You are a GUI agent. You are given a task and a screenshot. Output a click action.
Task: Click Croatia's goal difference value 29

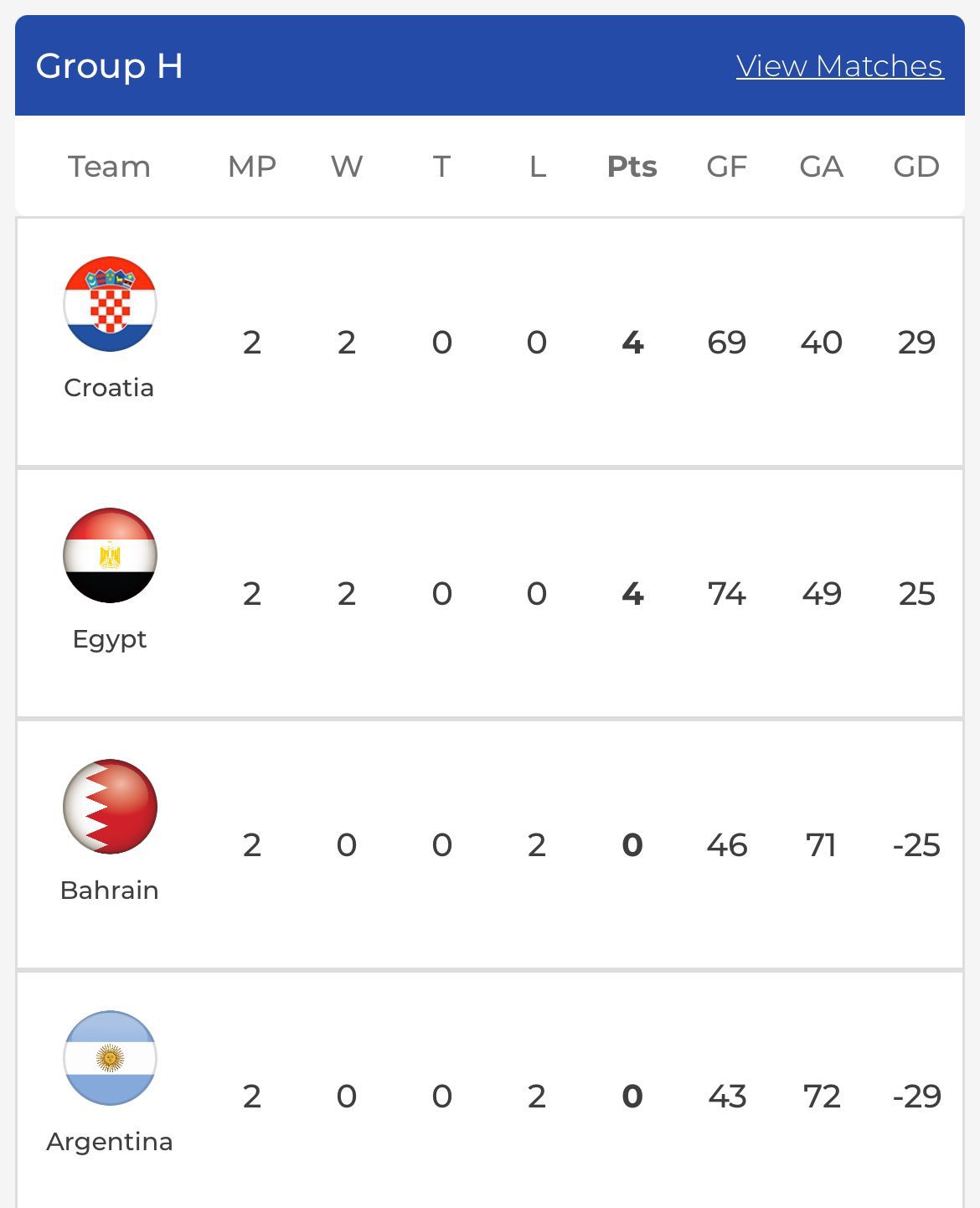coord(918,343)
